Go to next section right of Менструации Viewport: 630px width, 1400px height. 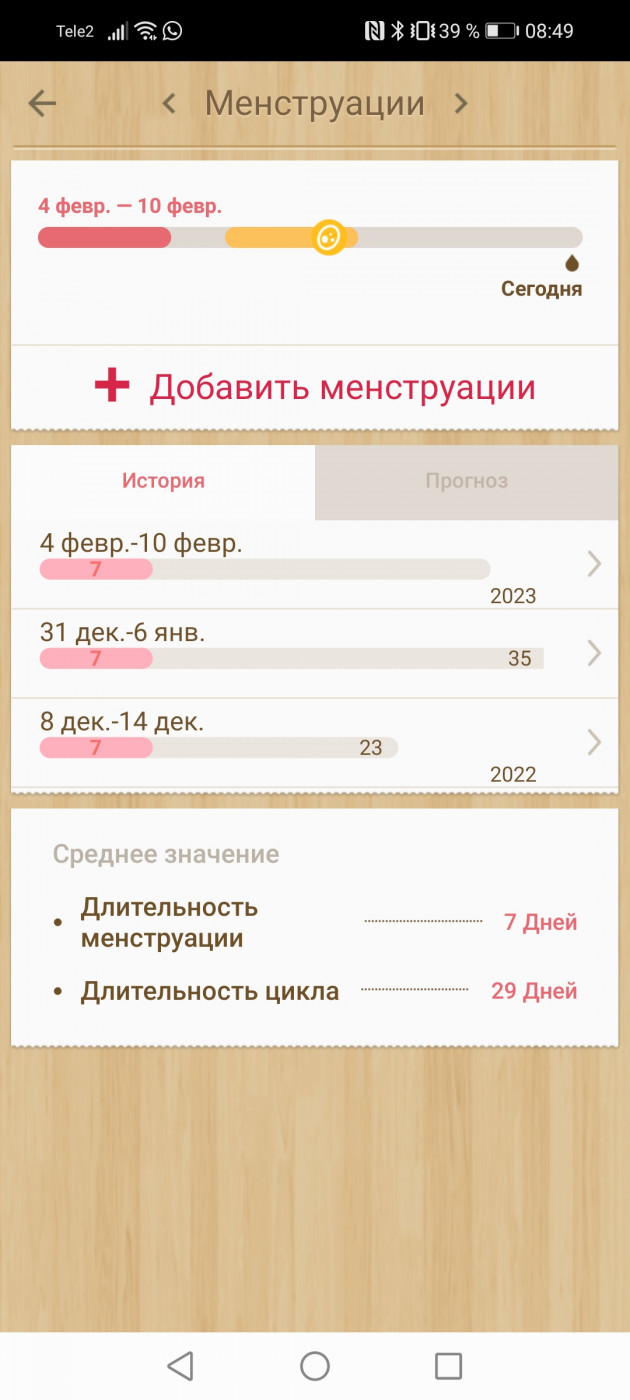pyautogui.click(x=461, y=103)
